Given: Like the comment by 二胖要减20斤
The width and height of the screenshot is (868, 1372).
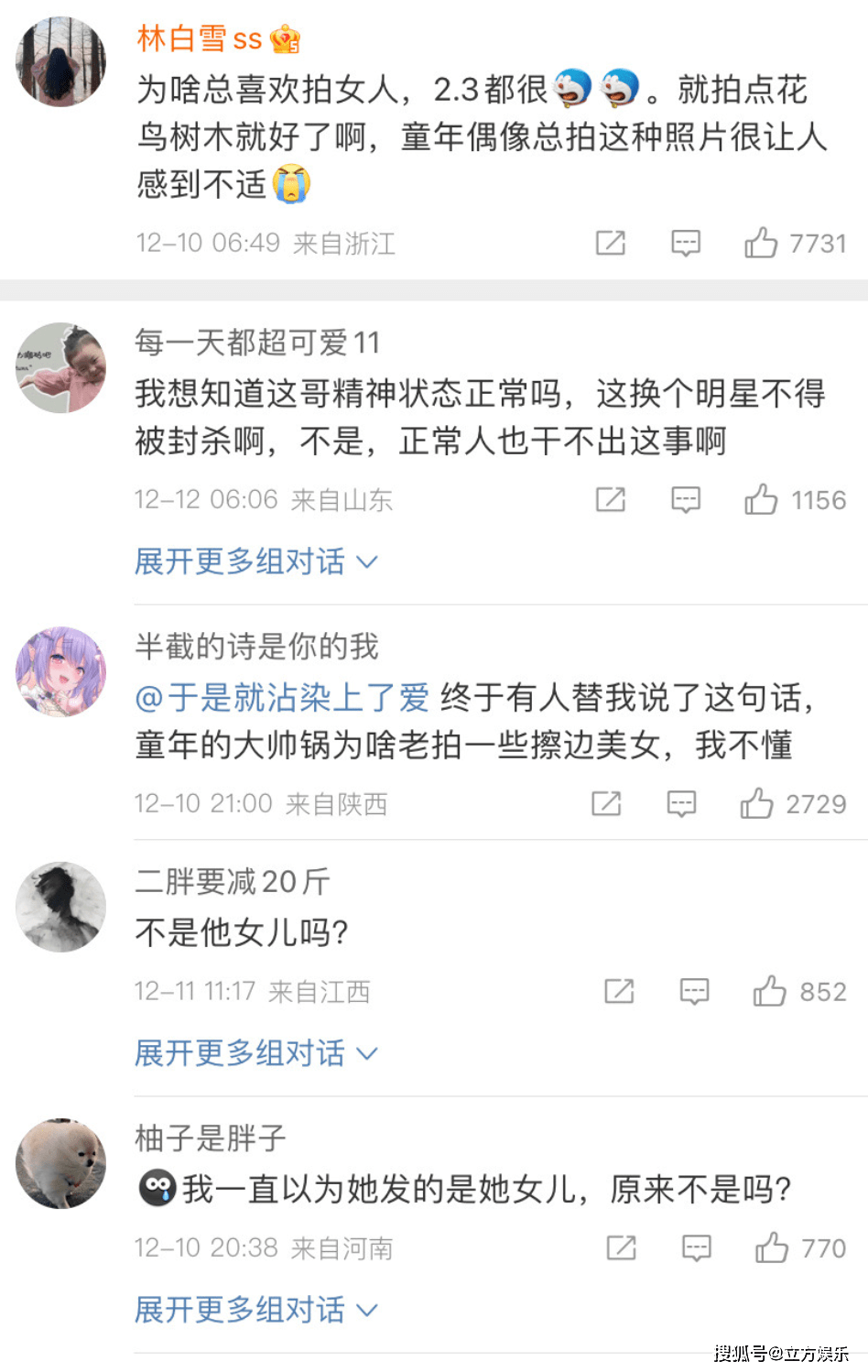Looking at the screenshot, I should (770, 991).
